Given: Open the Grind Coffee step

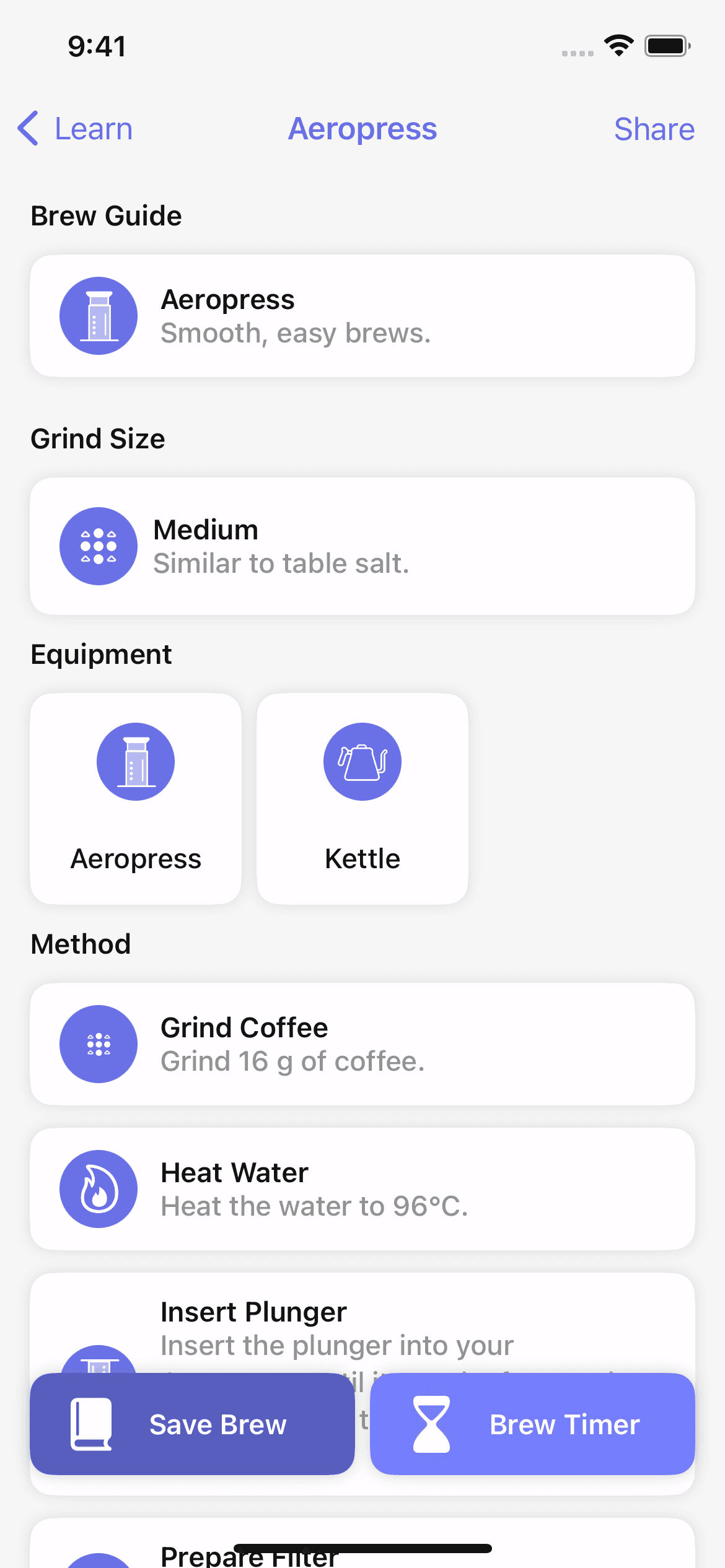Looking at the screenshot, I should pos(362,1044).
